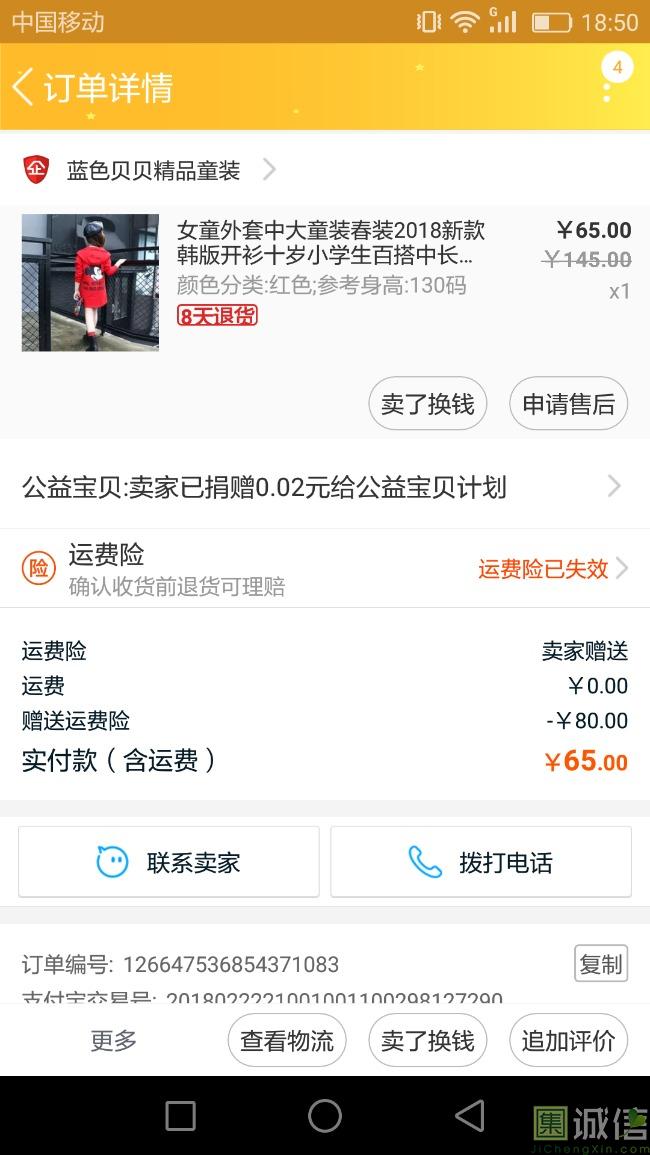The image size is (650, 1155).
Task: Call the seller with 拨打电话
Action: [481, 862]
